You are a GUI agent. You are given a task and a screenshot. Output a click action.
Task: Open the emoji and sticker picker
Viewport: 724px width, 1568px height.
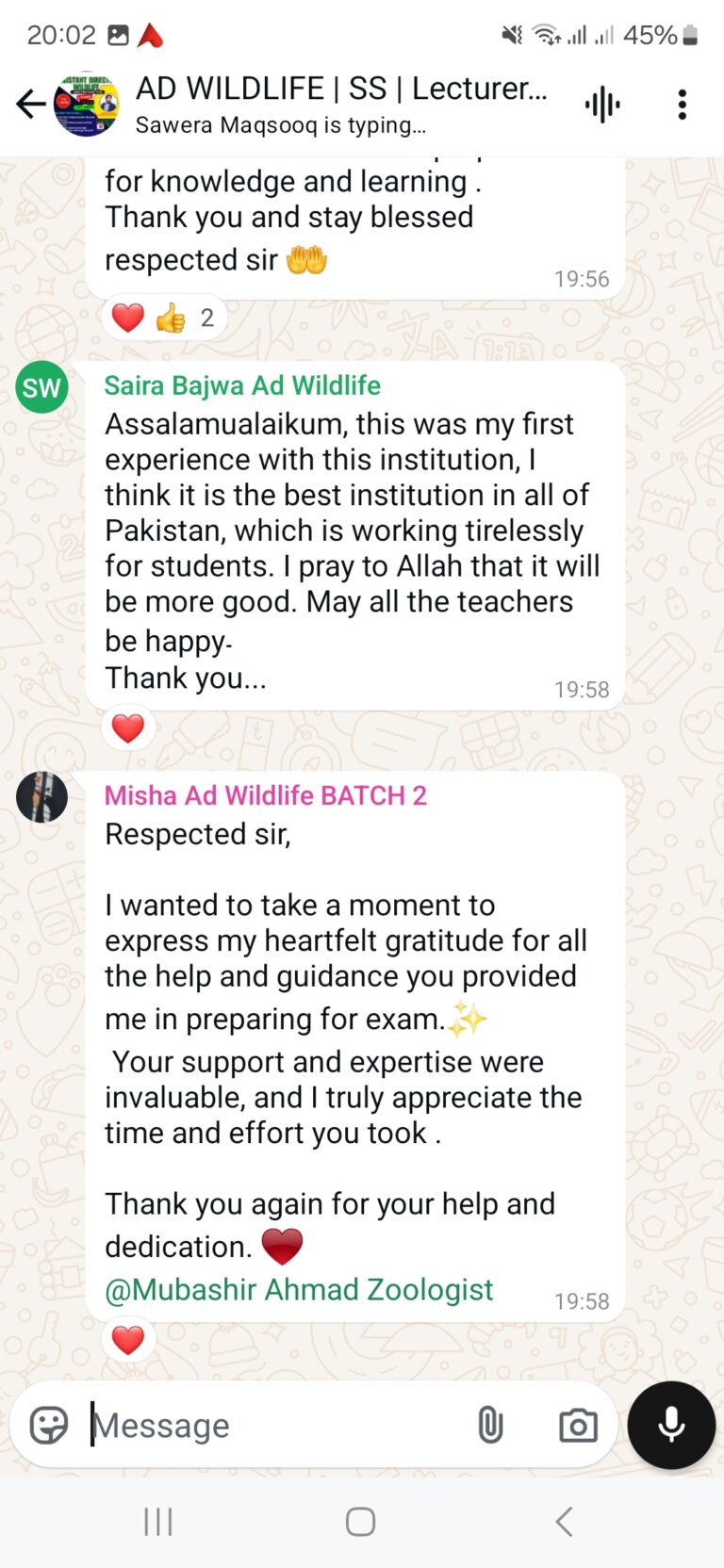[46, 1425]
